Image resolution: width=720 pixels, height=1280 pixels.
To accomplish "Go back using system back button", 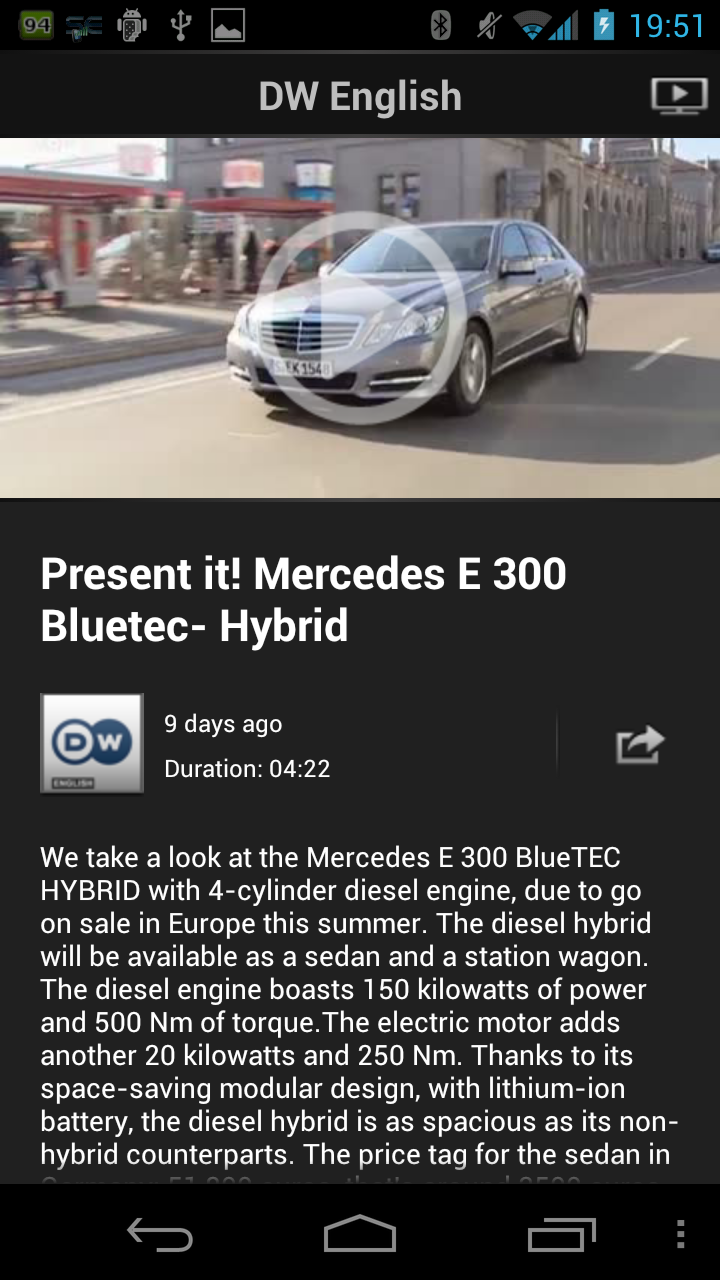I will click(160, 1234).
